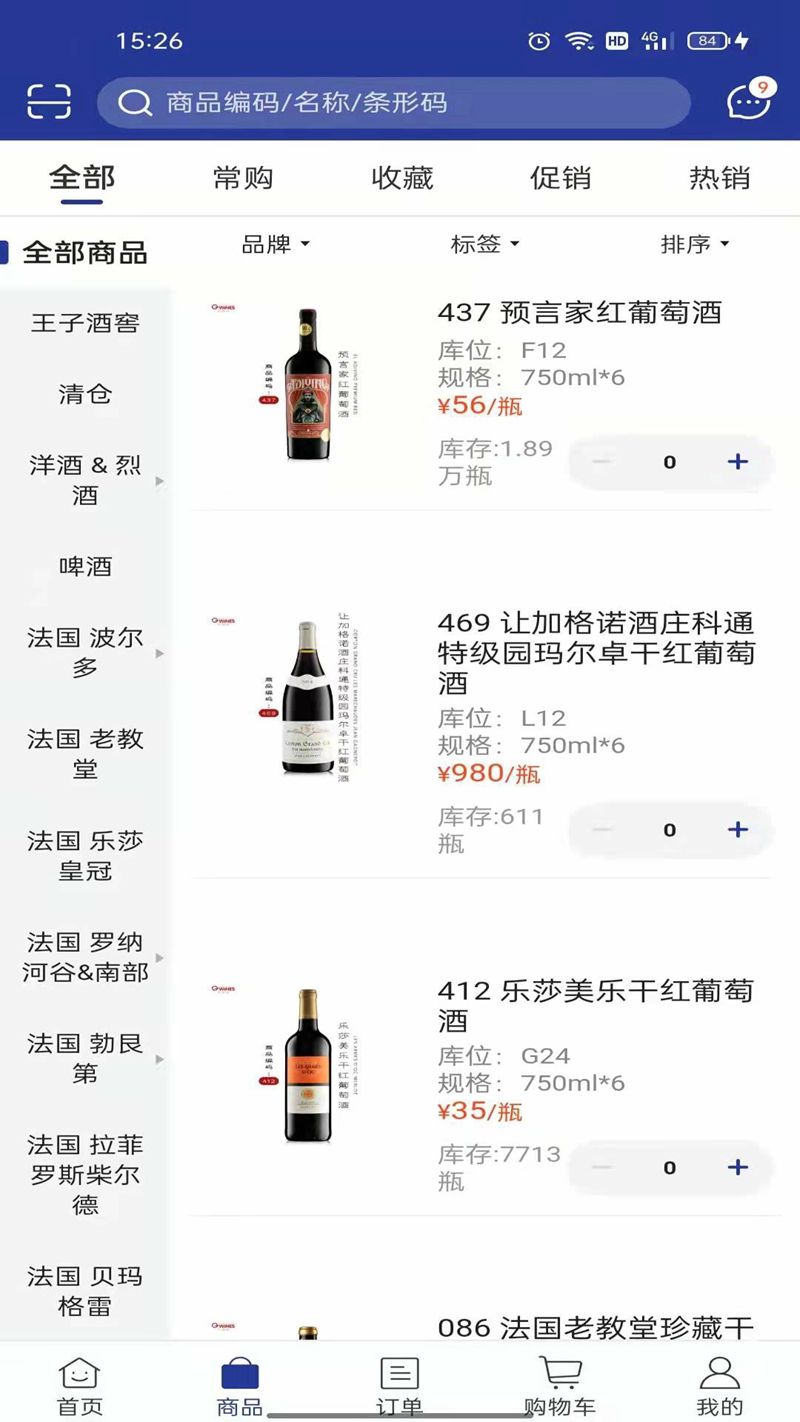
Task: Tap the barcode scan icon
Action: (x=48, y=101)
